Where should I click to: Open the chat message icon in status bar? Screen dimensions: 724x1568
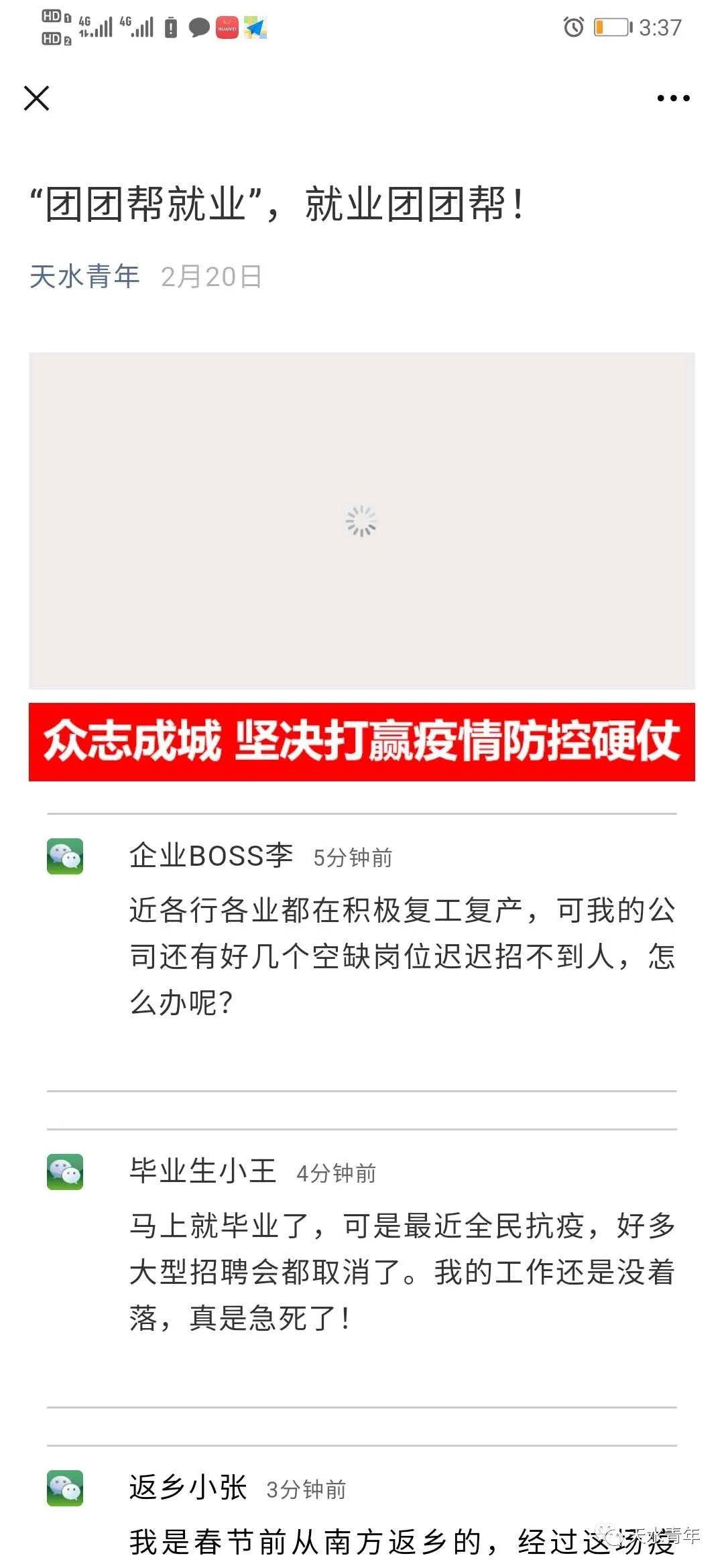tap(199, 27)
